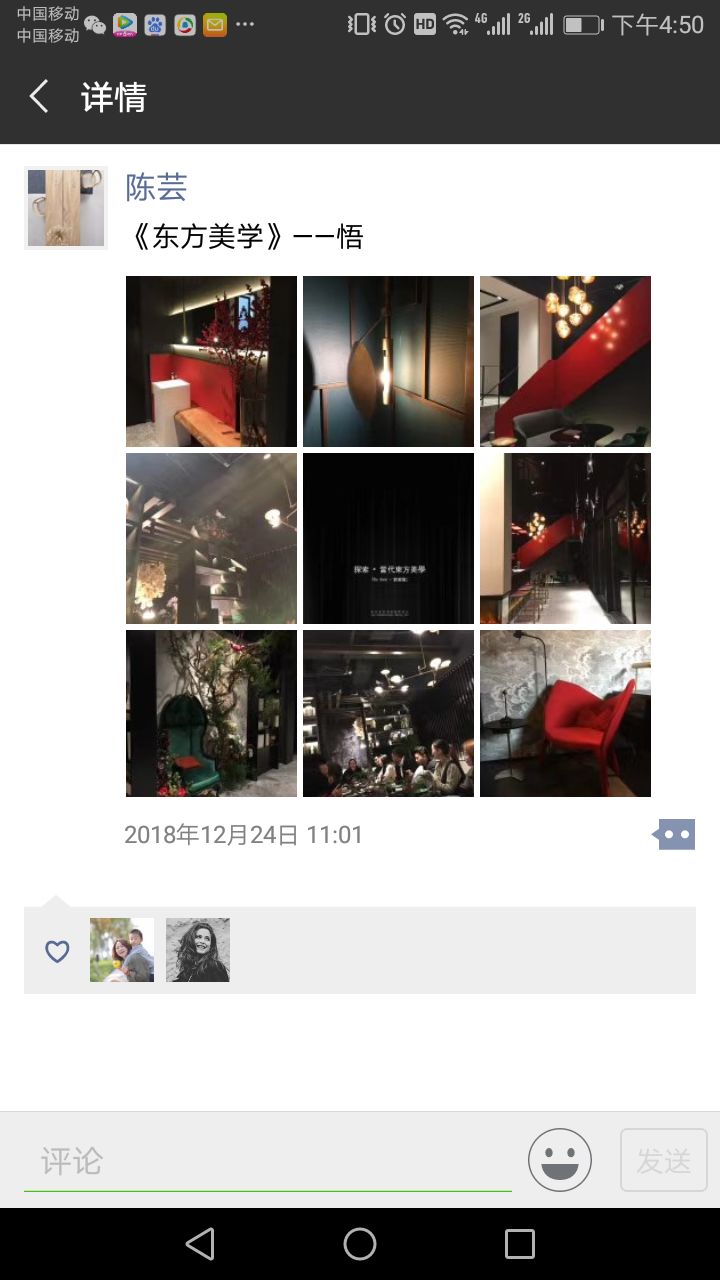Image resolution: width=720 pixels, height=1280 pixels.
Task: Open the 陈芸 name link
Action: (x=156, y=187)
